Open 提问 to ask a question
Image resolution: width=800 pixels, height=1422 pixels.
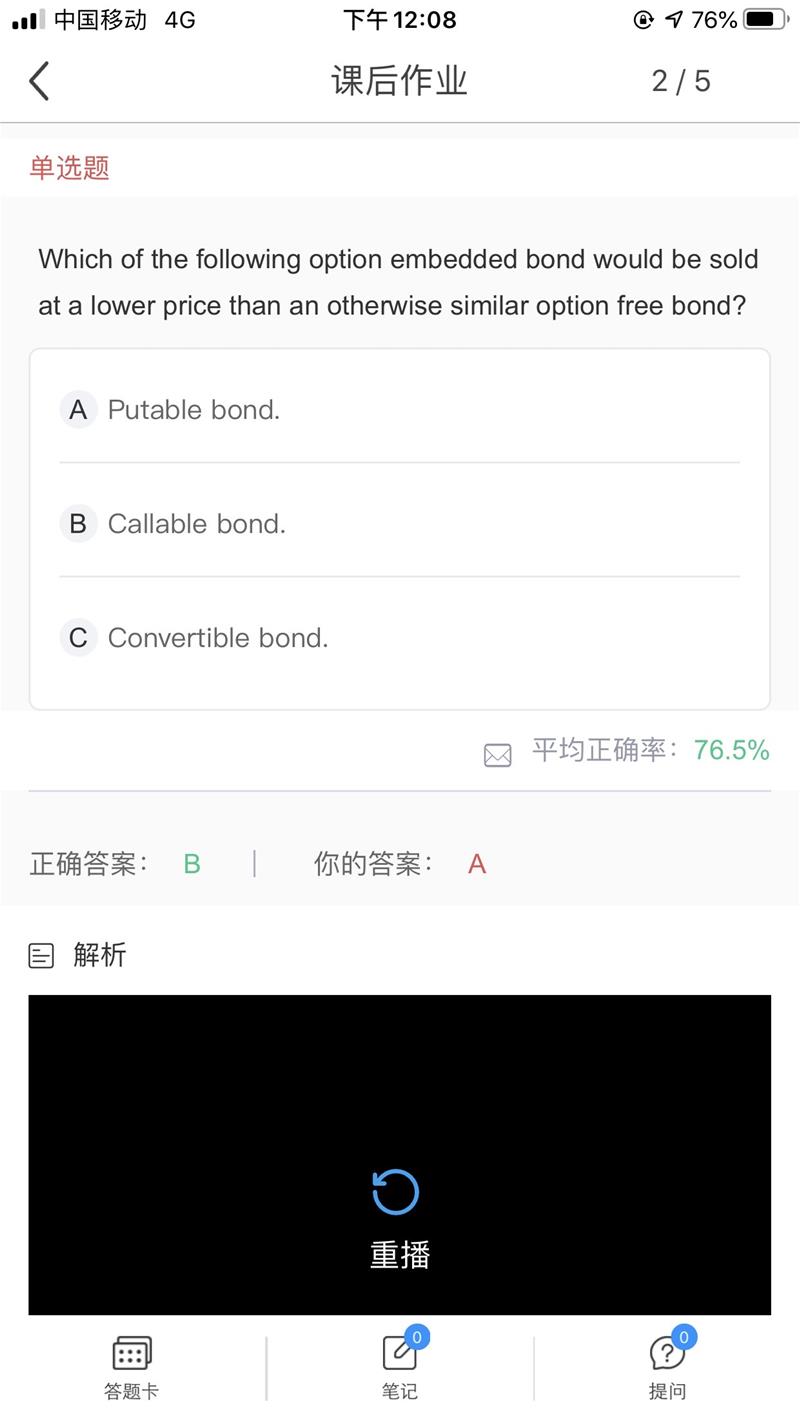(667, 1368)
